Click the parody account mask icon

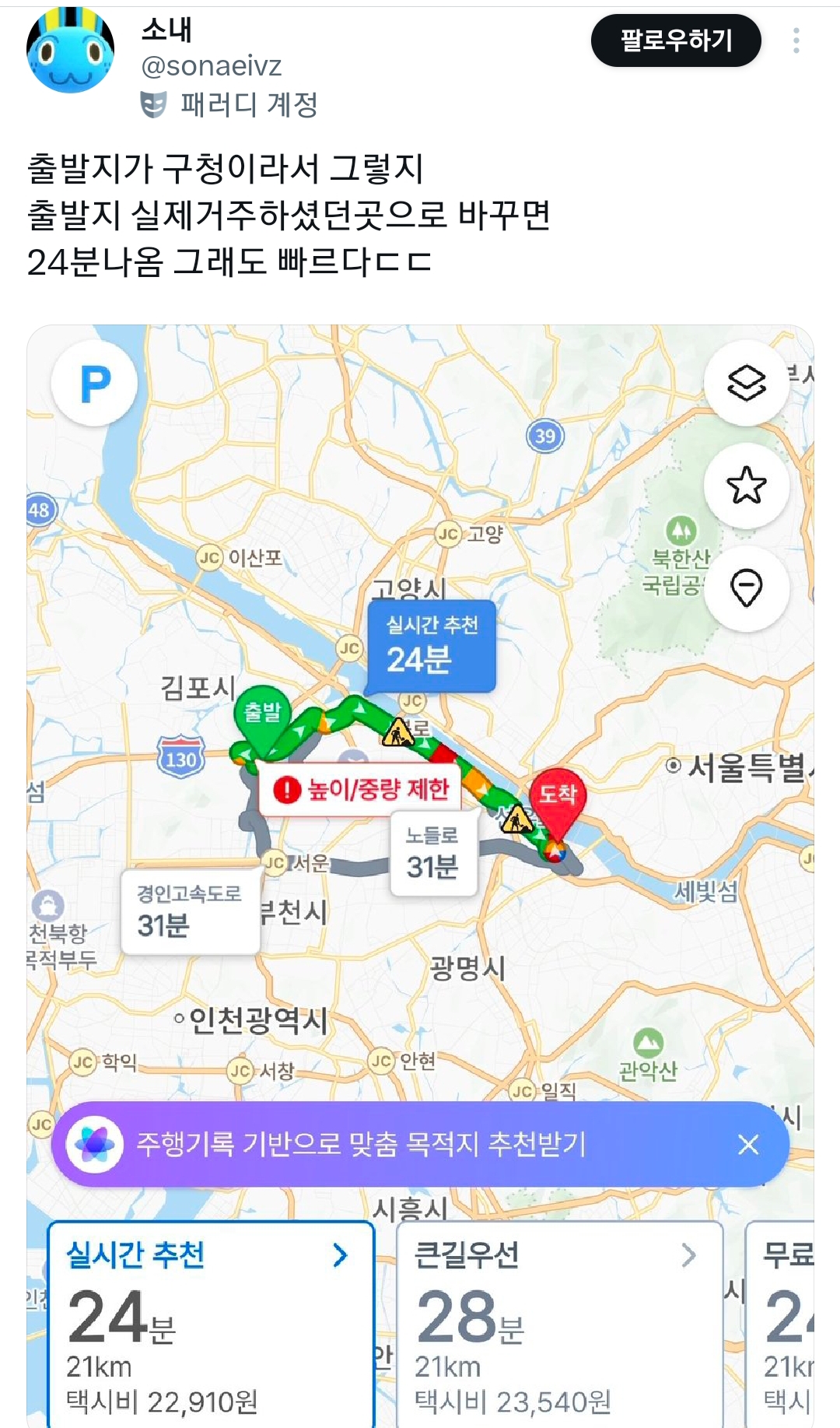point(152,102)
